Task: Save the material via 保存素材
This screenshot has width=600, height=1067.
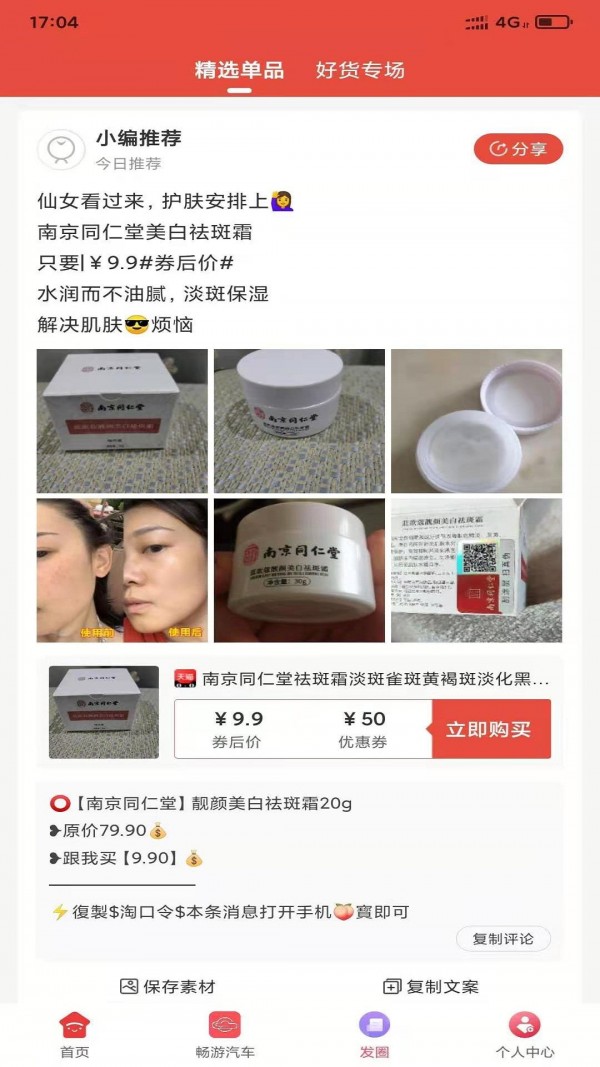Action: click(168, 986)
